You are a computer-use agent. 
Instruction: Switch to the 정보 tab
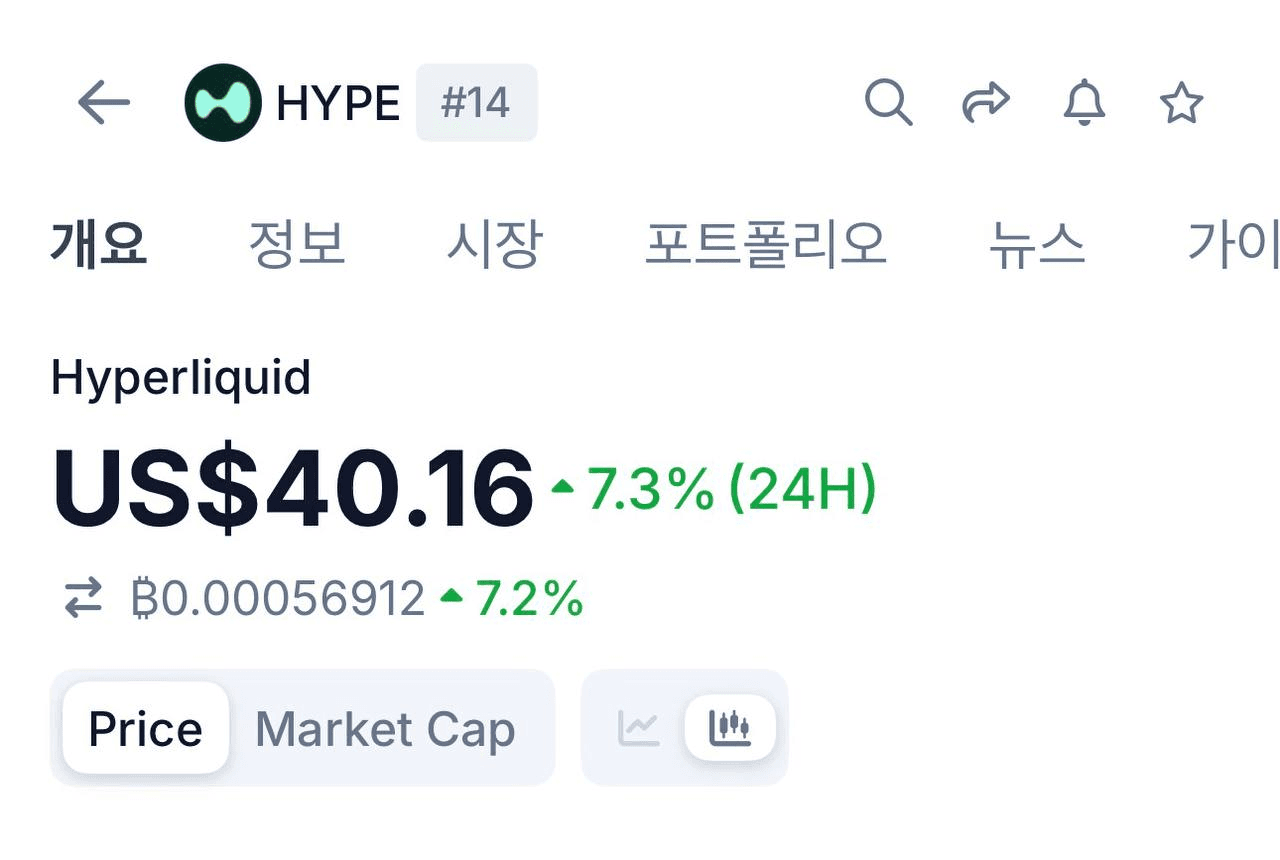coord(296,244)
